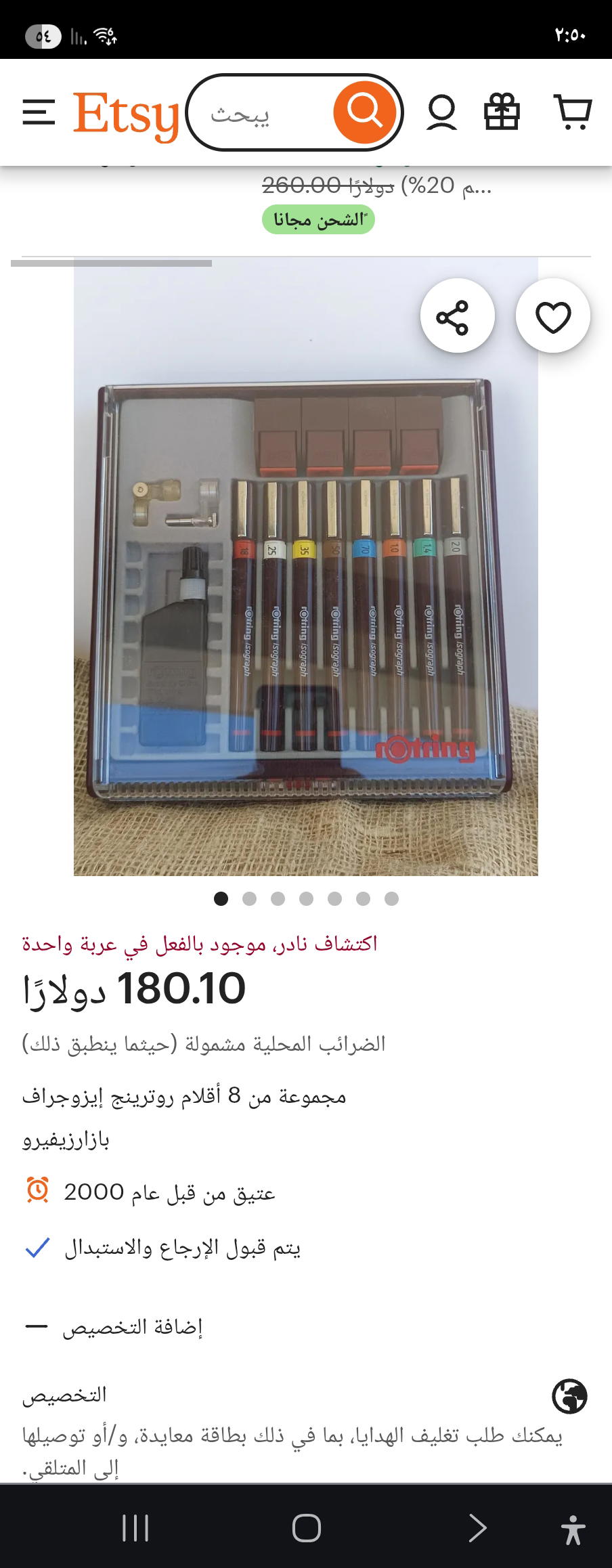The height and width of the screenshot is (1568, 612).
Task: Open the hamburger menu
Action: tap(39, 112)
